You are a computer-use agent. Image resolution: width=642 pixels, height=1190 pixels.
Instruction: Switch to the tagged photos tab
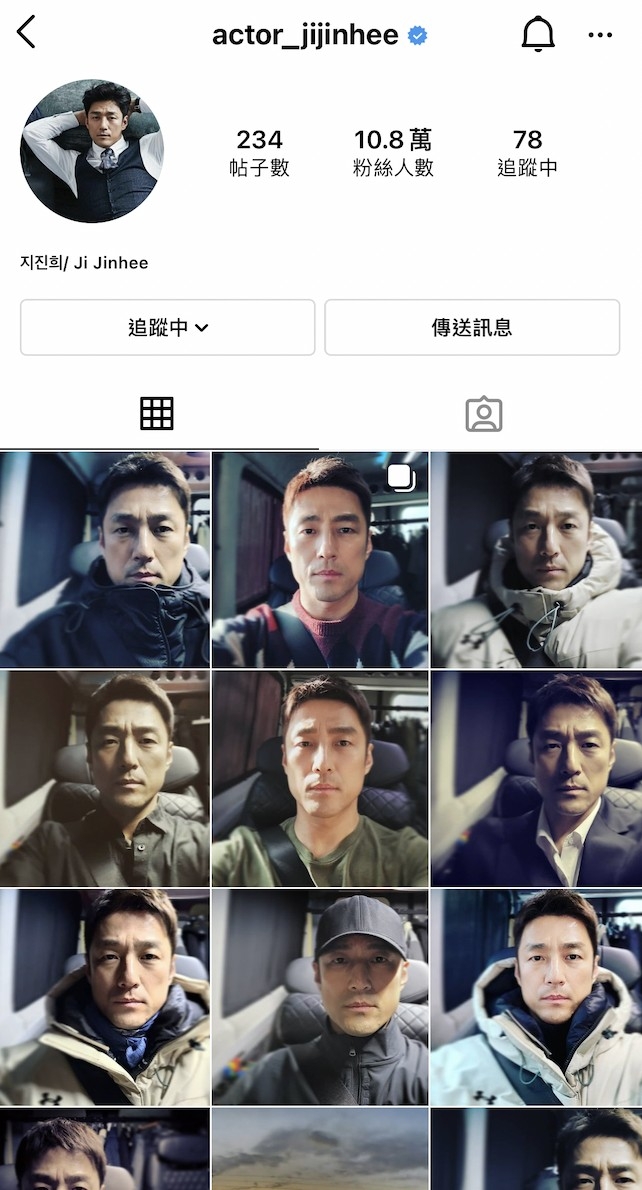point(484,413)
